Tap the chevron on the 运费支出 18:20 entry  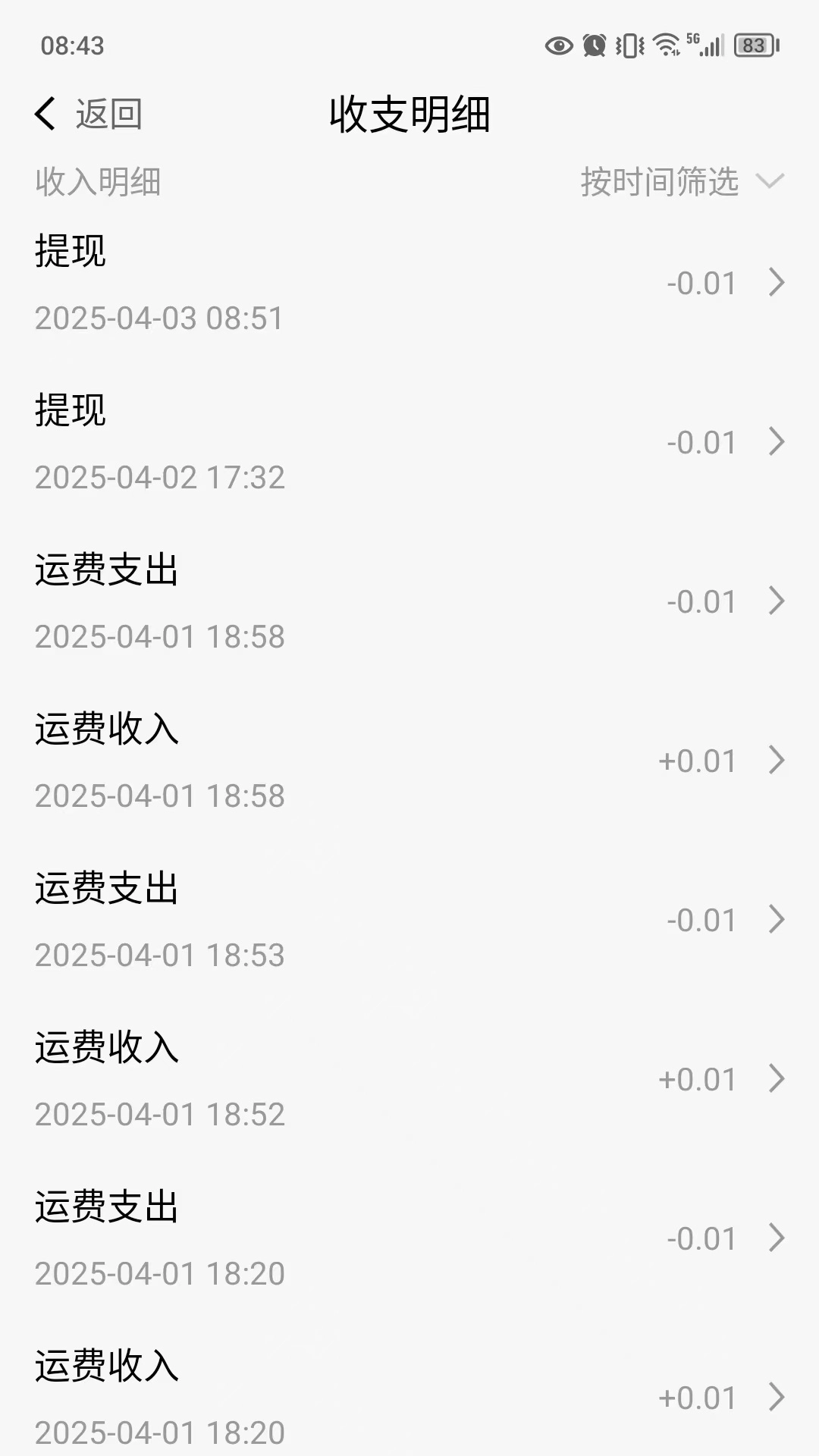(x=775, y=1238)
